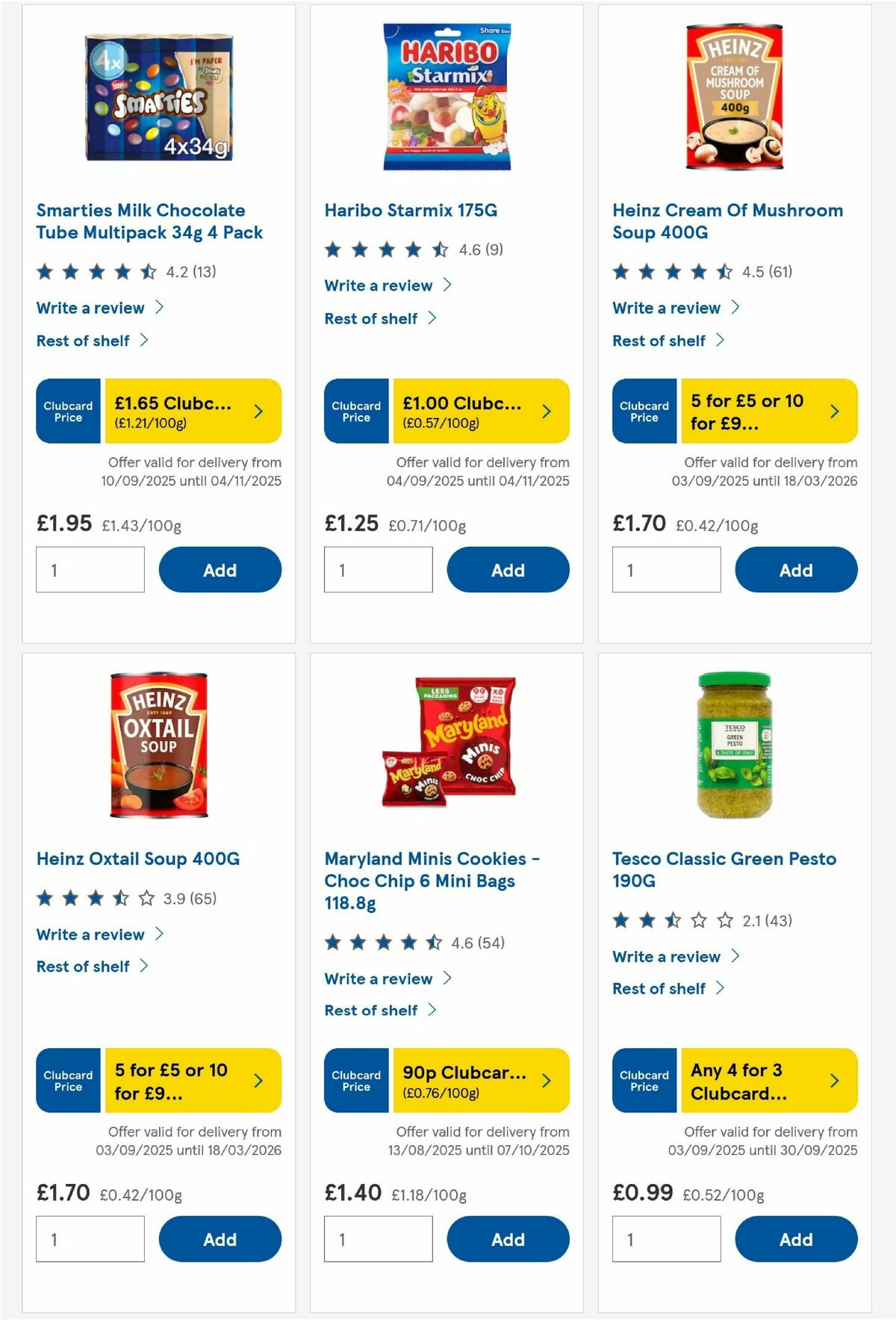Viewport: 896px width, 1320px height.
Task: Add Haribo Starmix to basket
Action: [x=508, y=569]
